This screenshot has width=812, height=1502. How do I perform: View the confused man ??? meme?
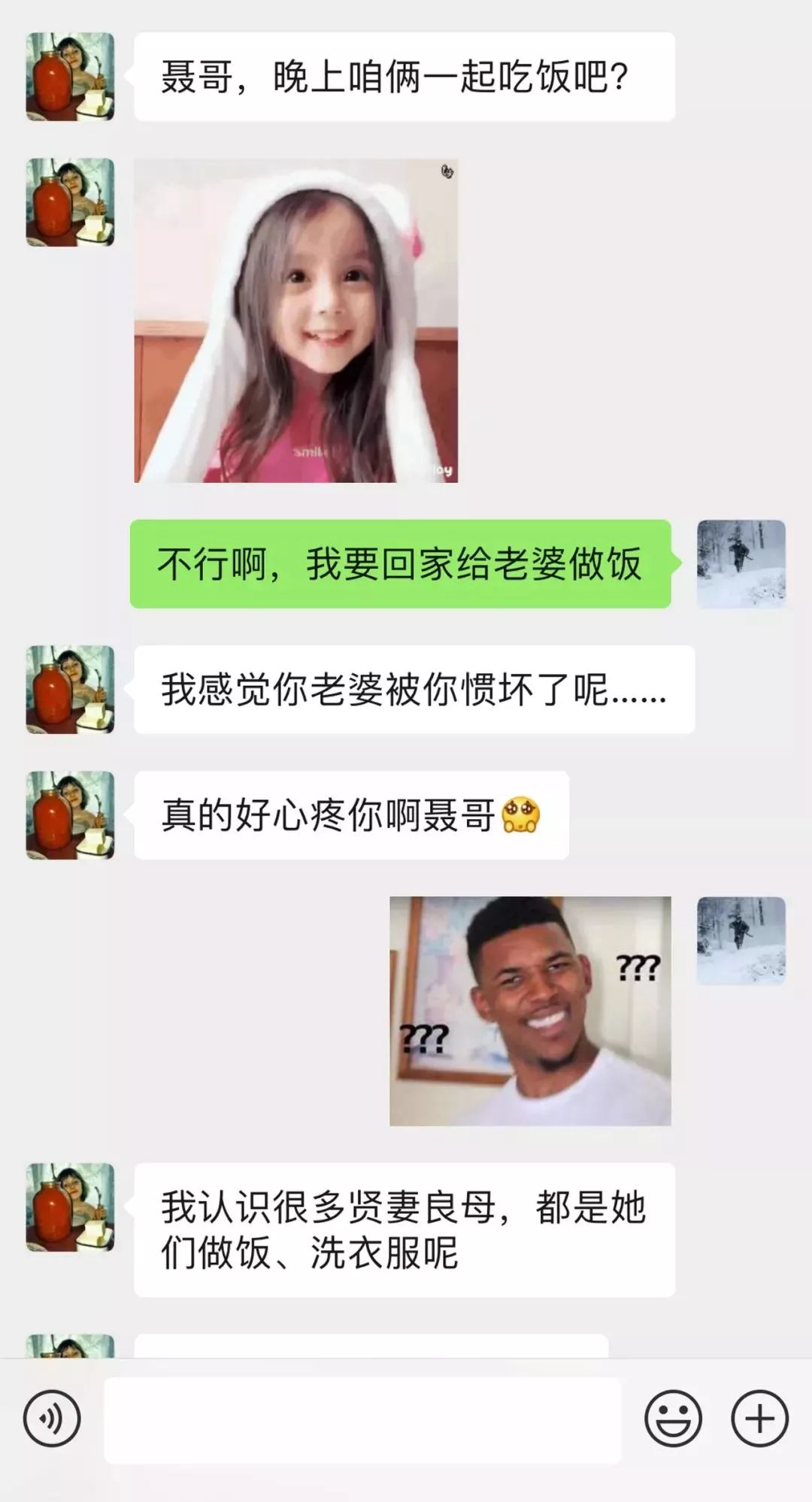click(x=530, y=1011)
